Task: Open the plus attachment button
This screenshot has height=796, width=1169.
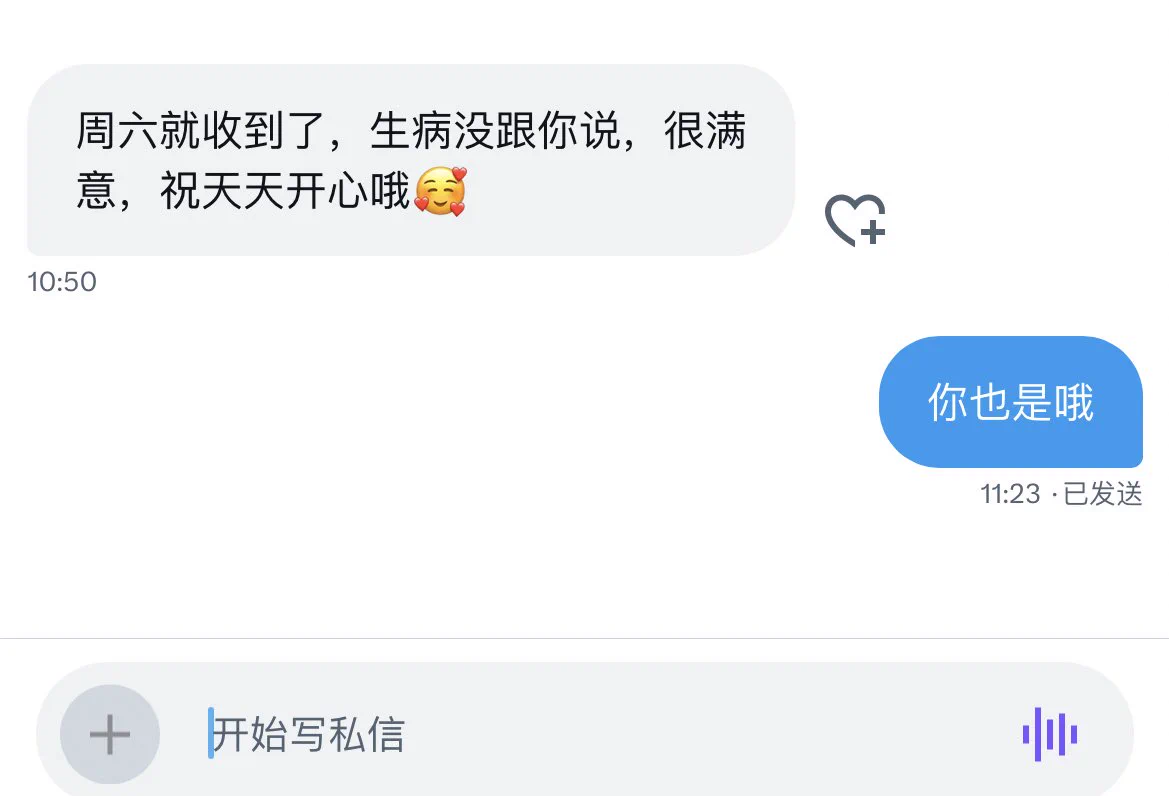Action: (110, 735)
